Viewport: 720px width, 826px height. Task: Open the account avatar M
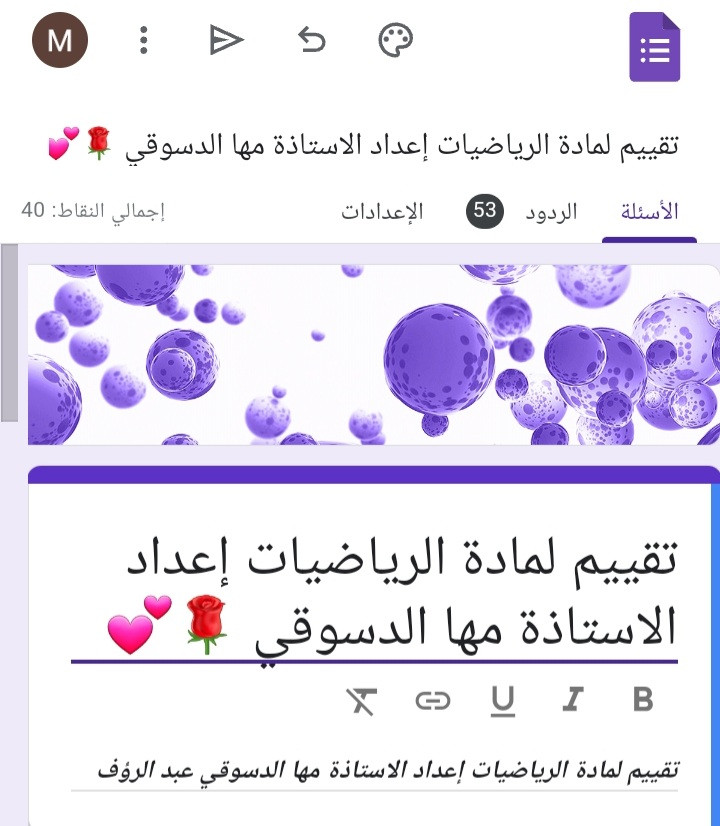coord(60,41)
